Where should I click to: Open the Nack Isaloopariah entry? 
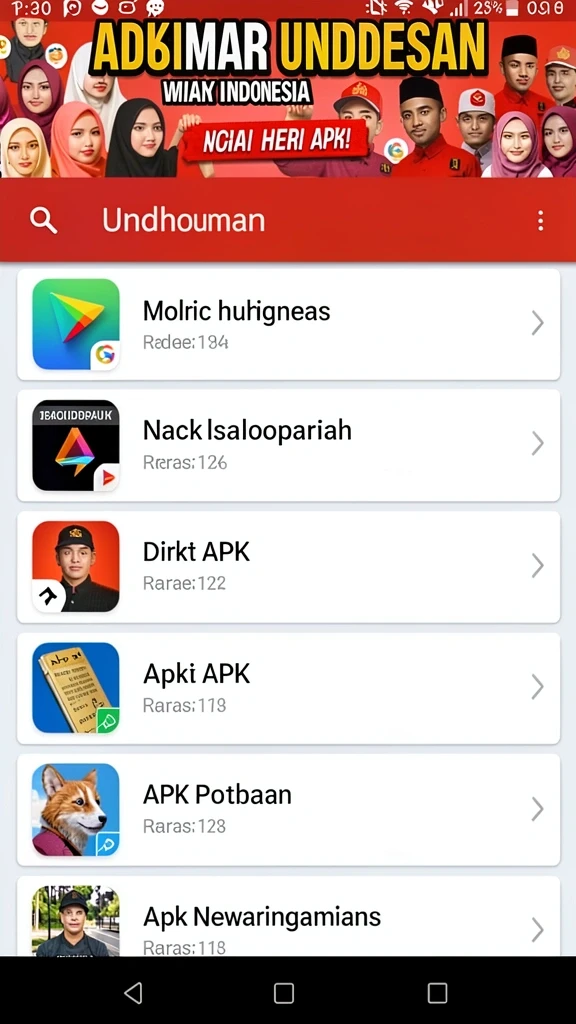[x=288, y=445]
